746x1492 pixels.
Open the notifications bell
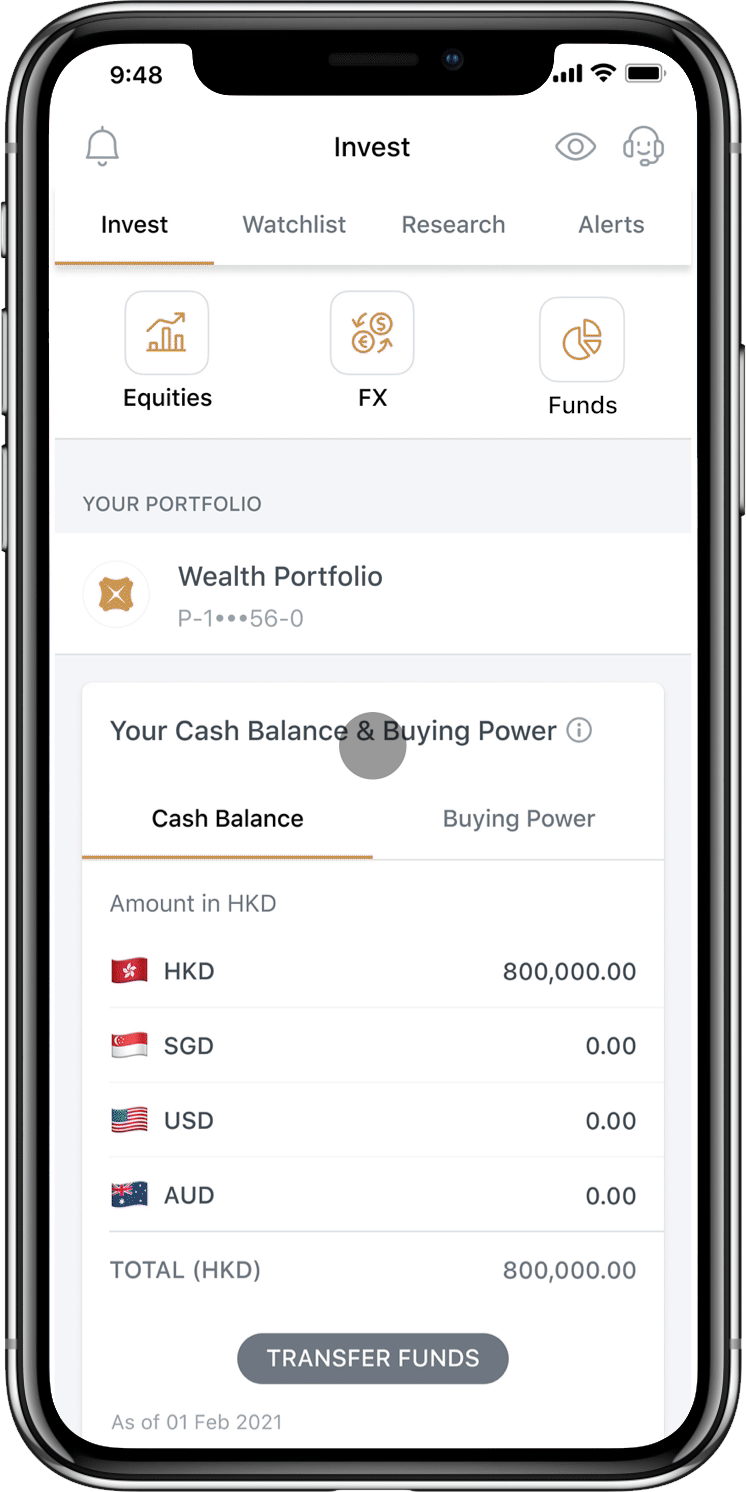[102, 148]
